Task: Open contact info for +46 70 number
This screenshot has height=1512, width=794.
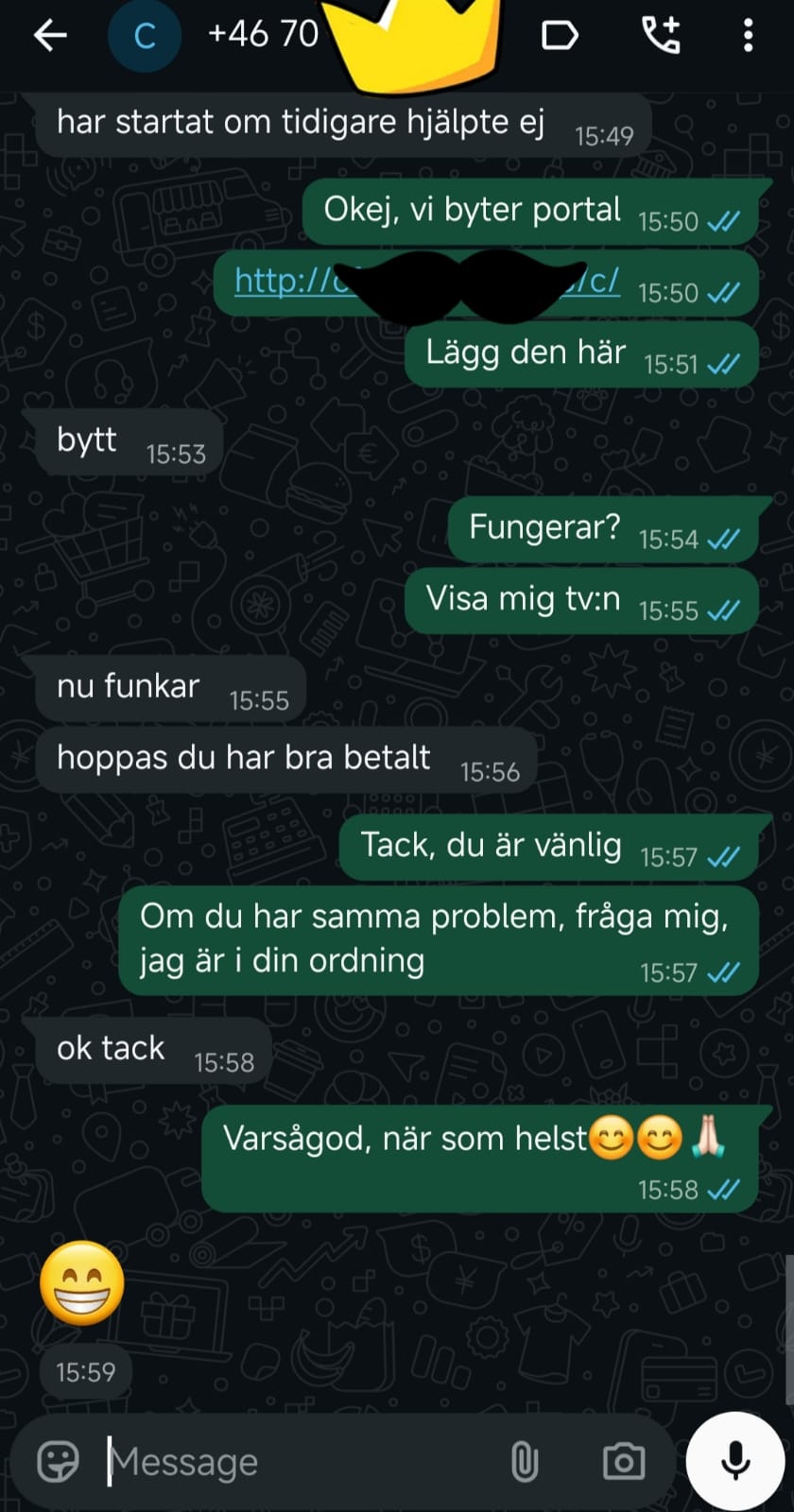Action: pos(263,35)
